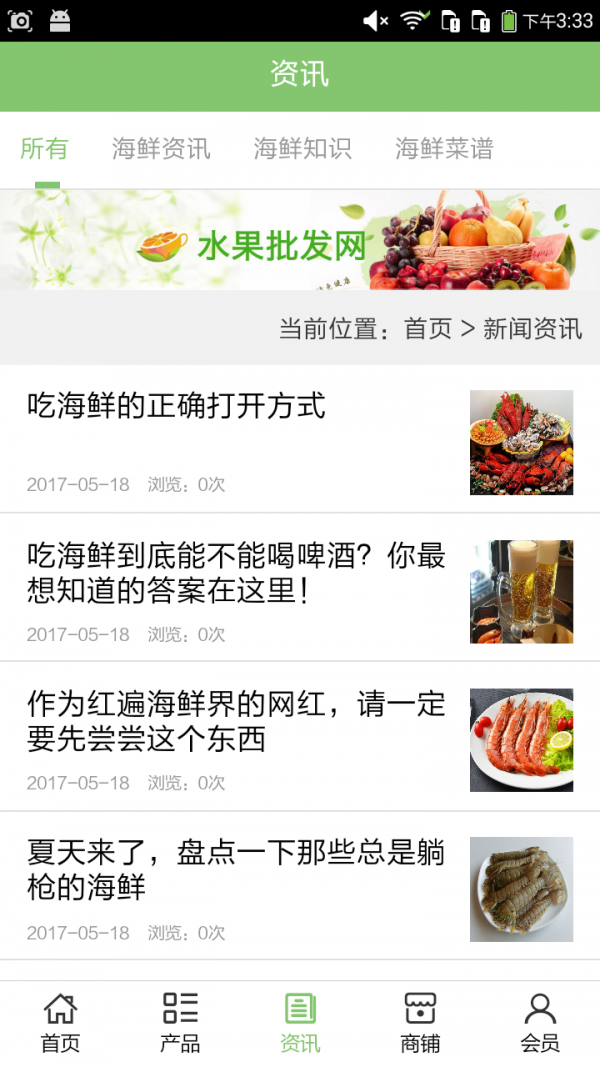
Task: Switch to the 产品 tab
Action: (x=180, y=1023)
